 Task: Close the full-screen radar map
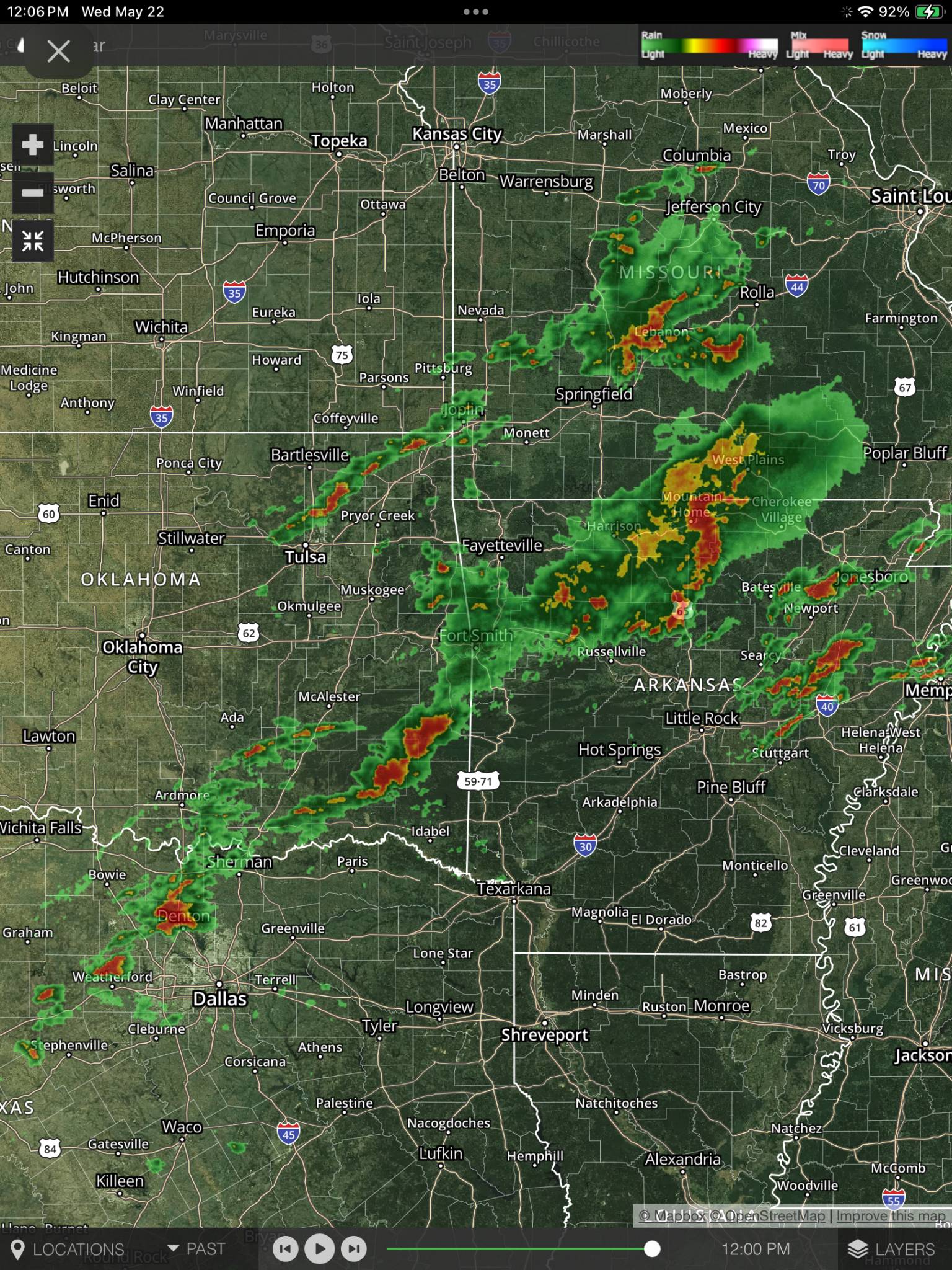tap(58, 51)
